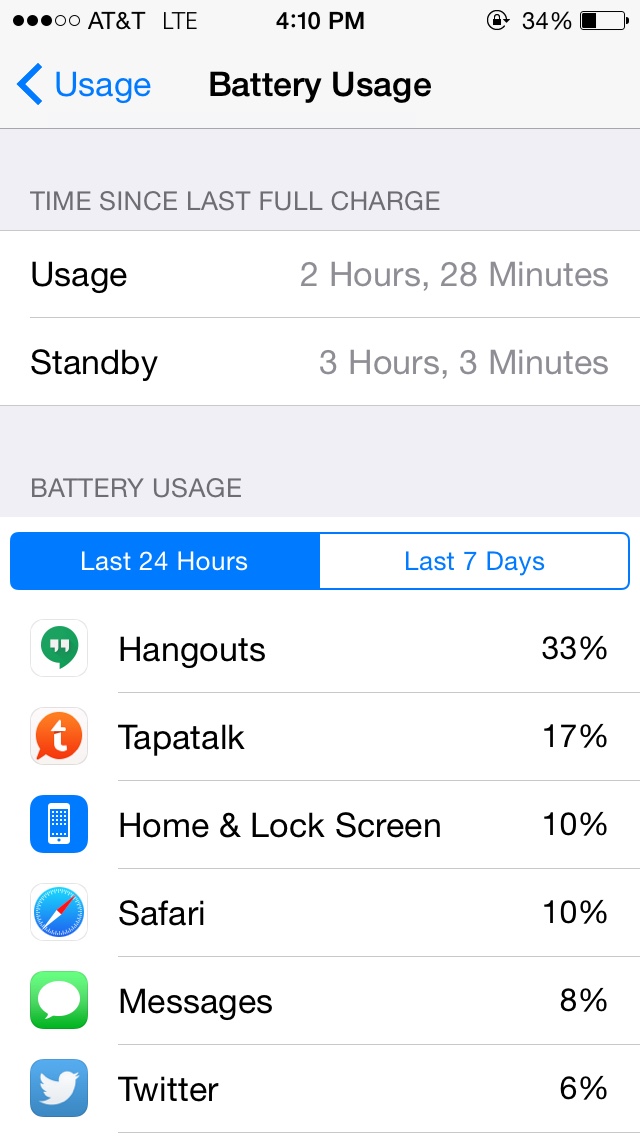Viewport: 640px width, 1136px height.
Task: Select the Last 24 Hours segment
Action: pos(165,561)
